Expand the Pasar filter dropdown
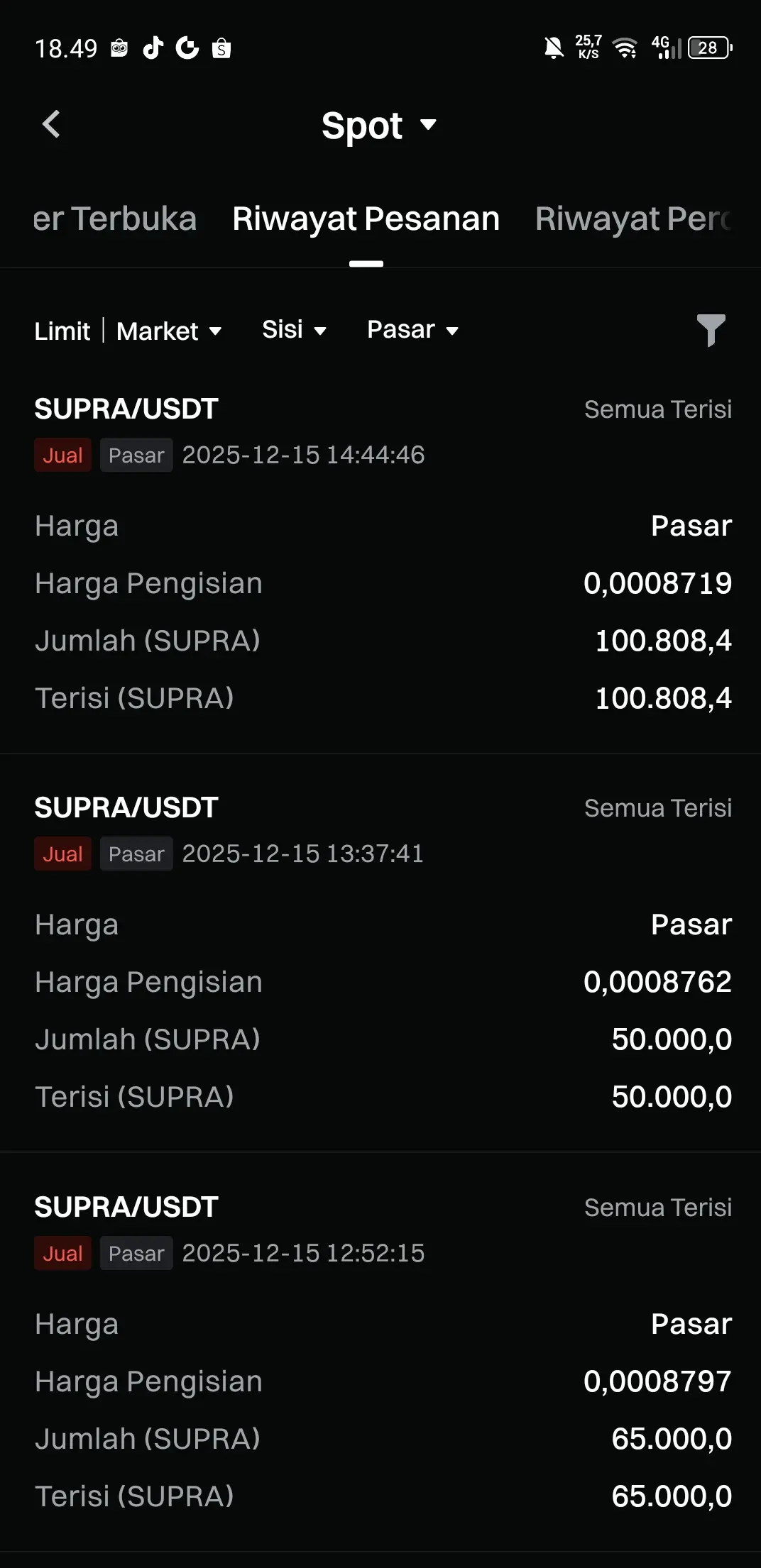 click(412, 330)
